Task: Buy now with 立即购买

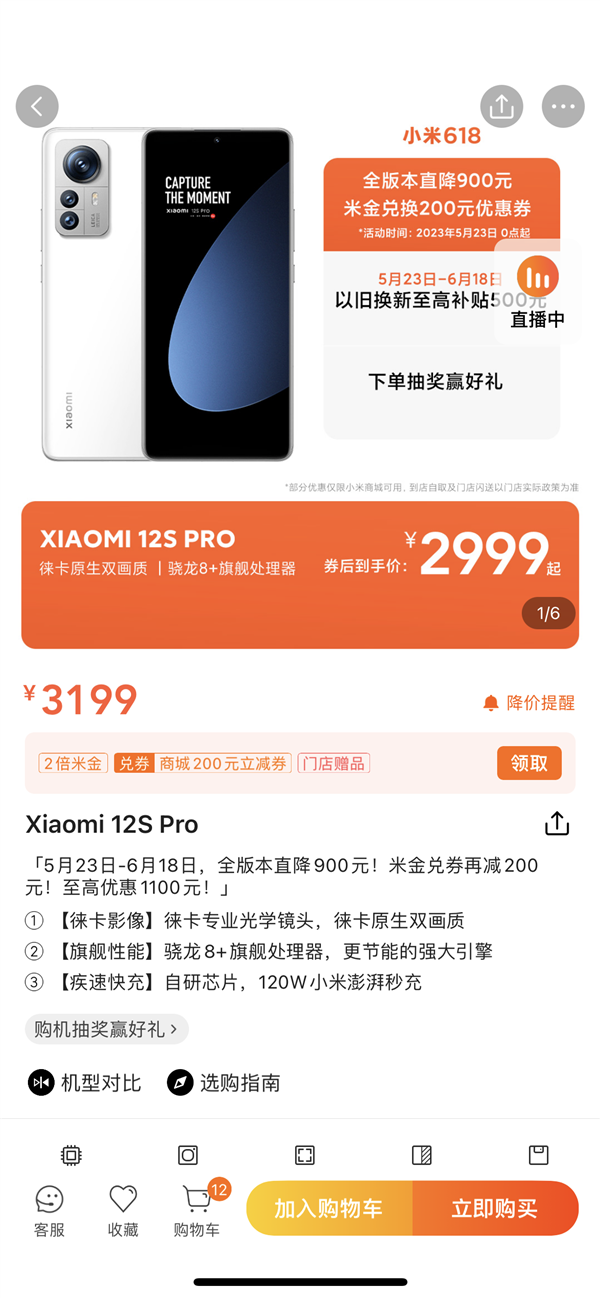Action: pyautogui.click(x=495, y=1208)
